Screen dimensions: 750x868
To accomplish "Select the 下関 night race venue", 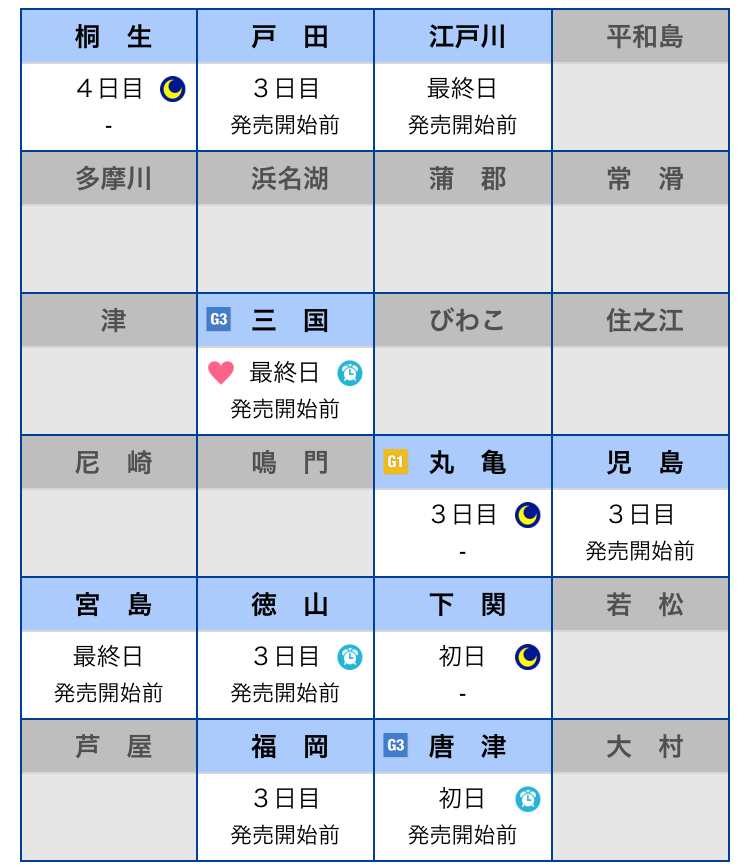I will click(463, 605).
